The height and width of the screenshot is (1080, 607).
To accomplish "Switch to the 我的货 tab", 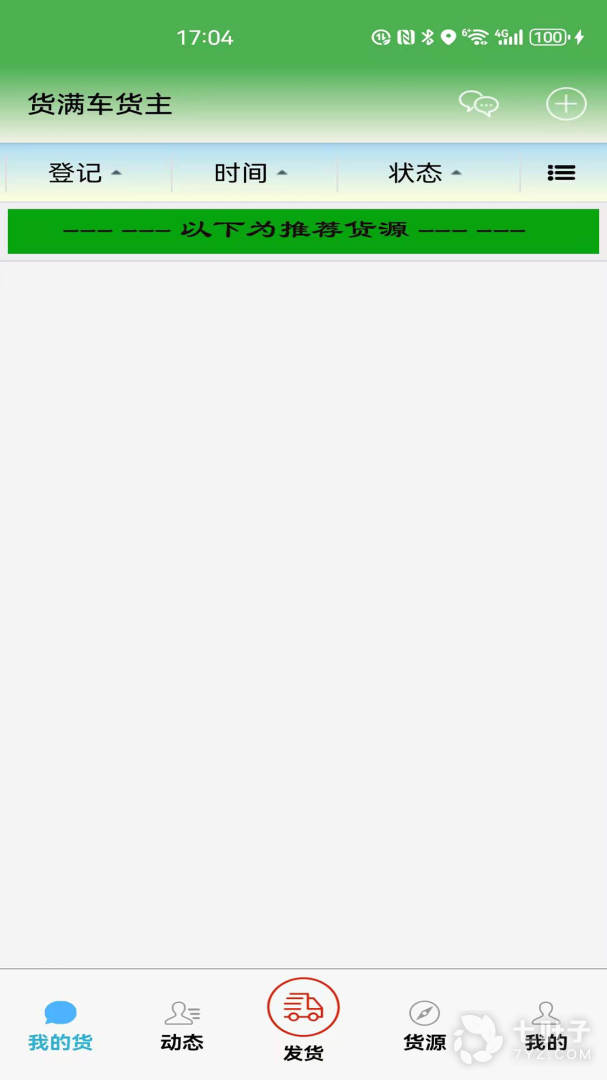I will click(x=60, y=1026).
